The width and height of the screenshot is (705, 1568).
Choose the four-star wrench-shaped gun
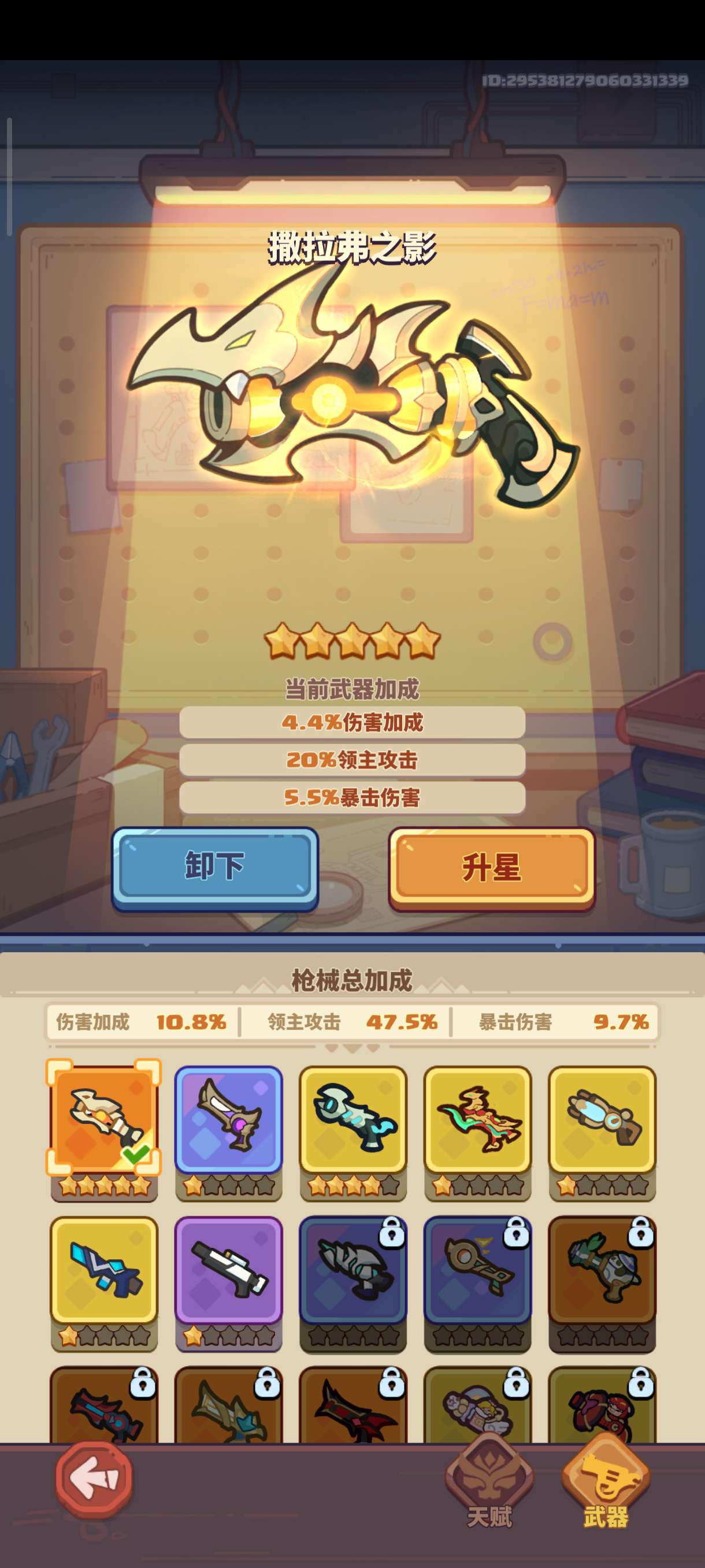pos(353,1120)
